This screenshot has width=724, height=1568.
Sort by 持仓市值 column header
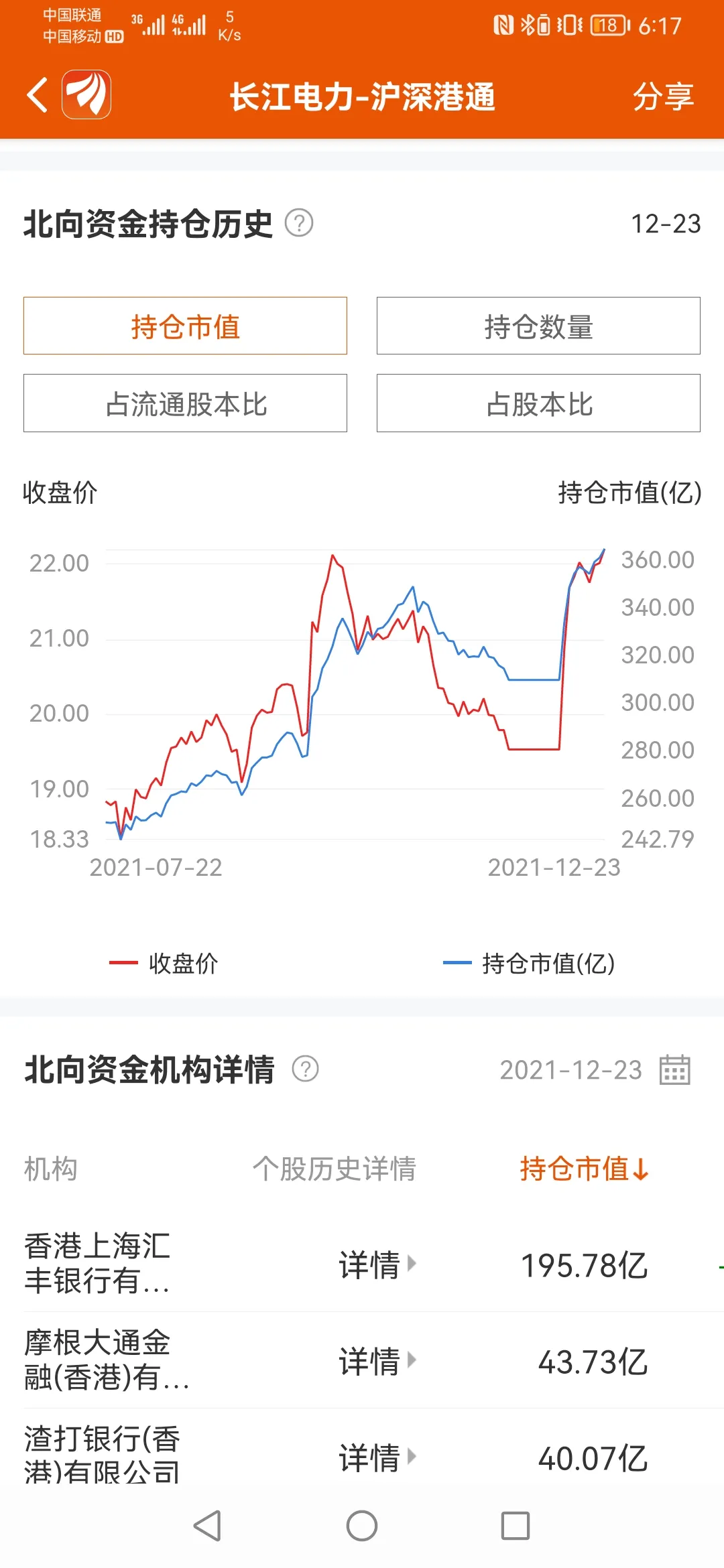click(x=583, y=1169)
